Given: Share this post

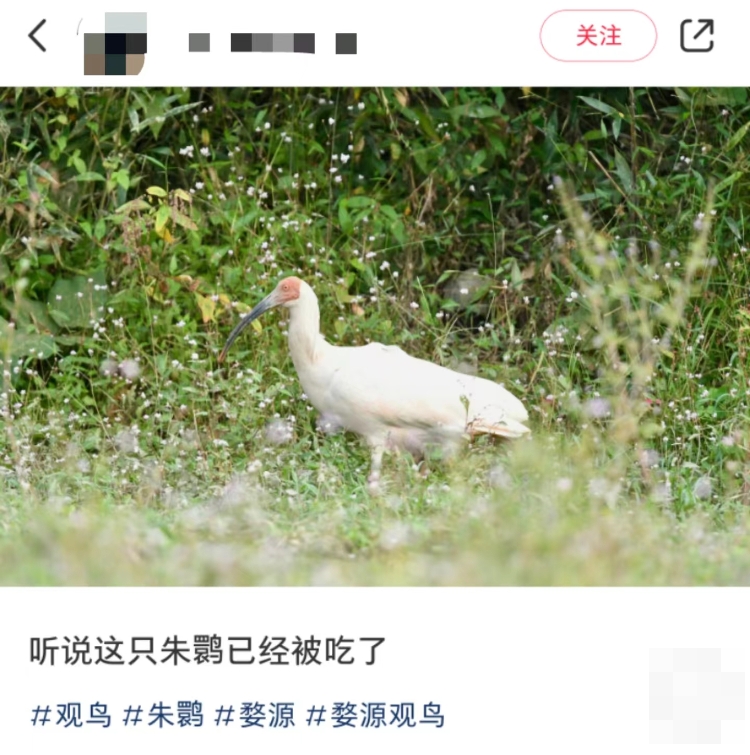Looking at the screenshot, I should [x=697, y=36].
